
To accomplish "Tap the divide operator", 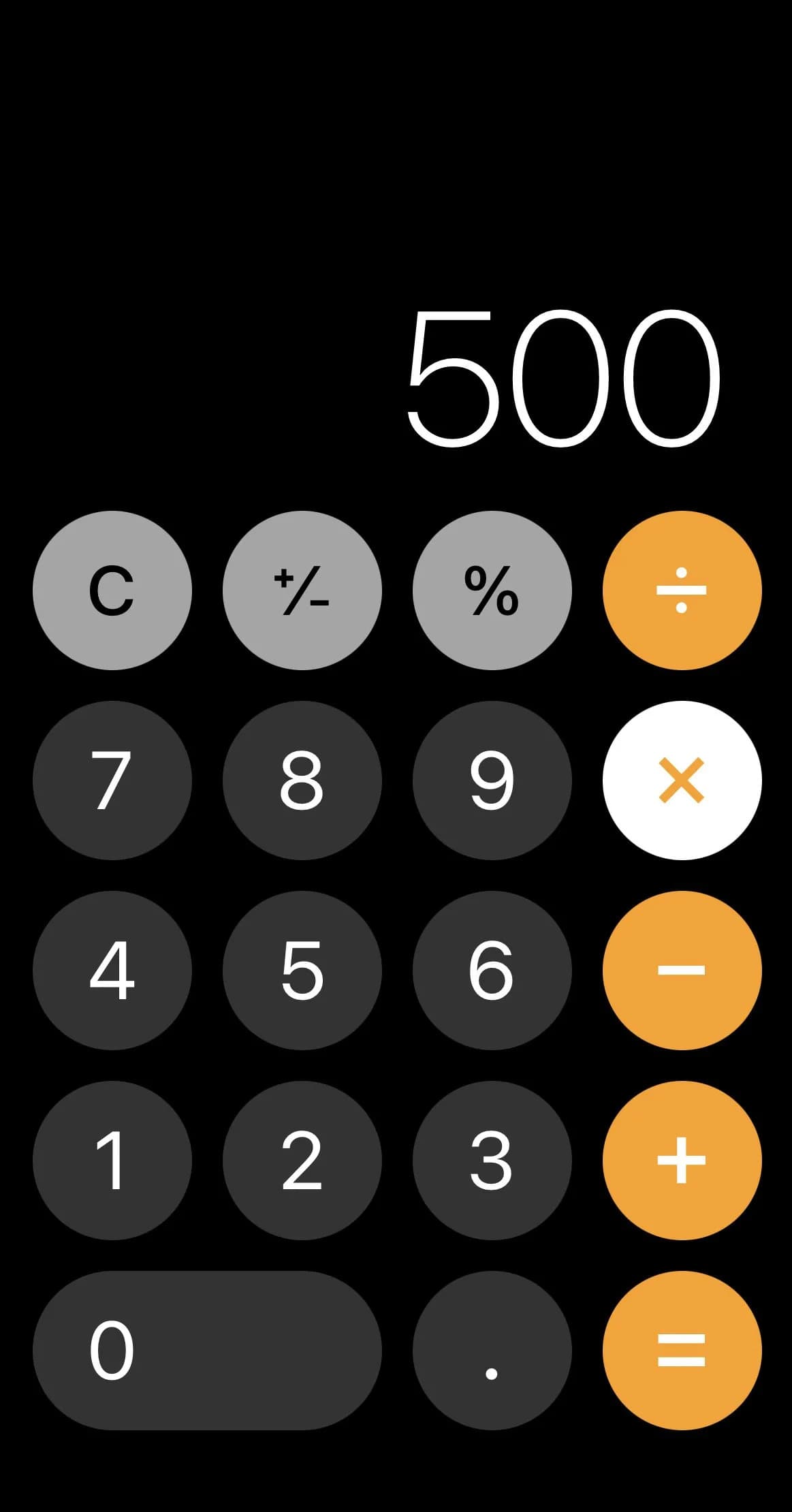I will tap(681, 591).
